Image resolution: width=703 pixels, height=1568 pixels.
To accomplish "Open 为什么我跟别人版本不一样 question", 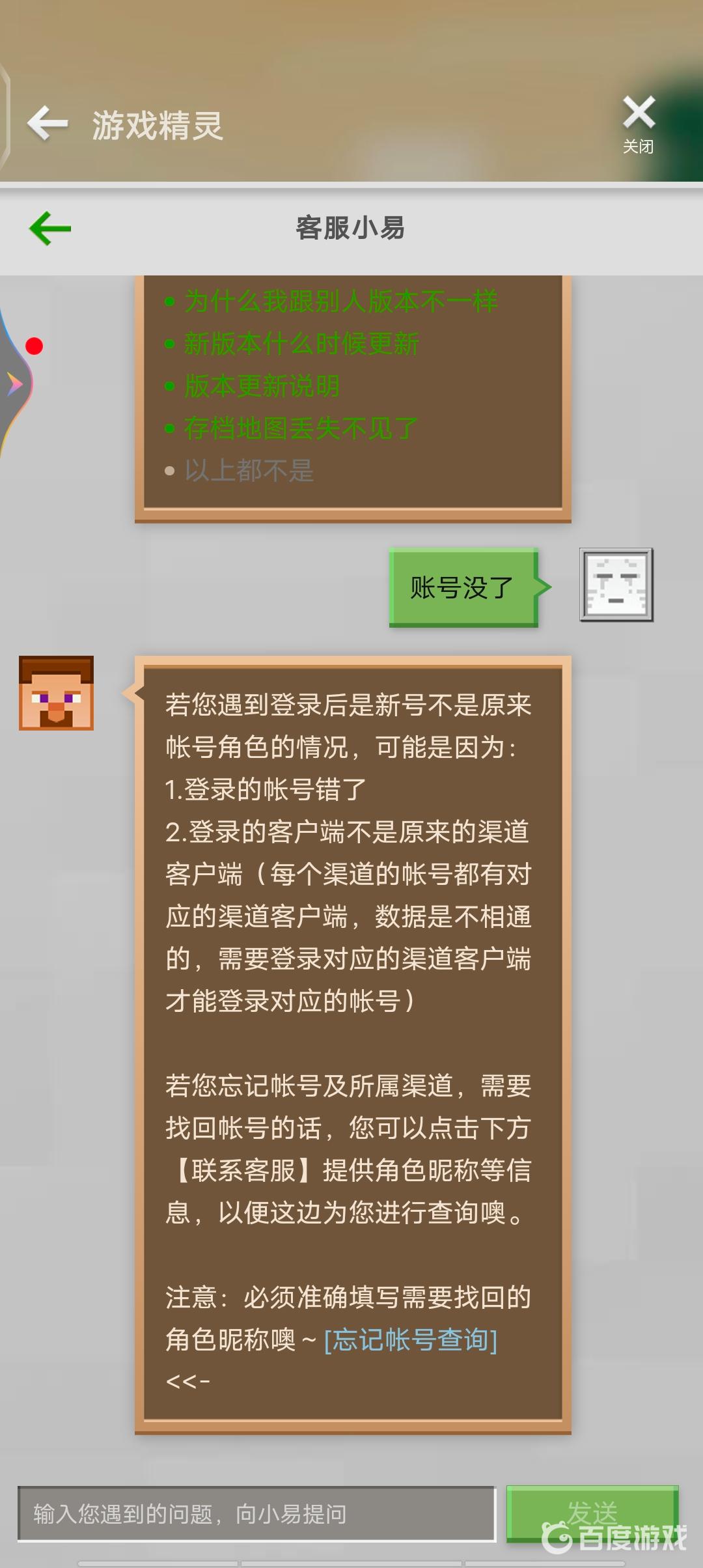I will point(340,301).
